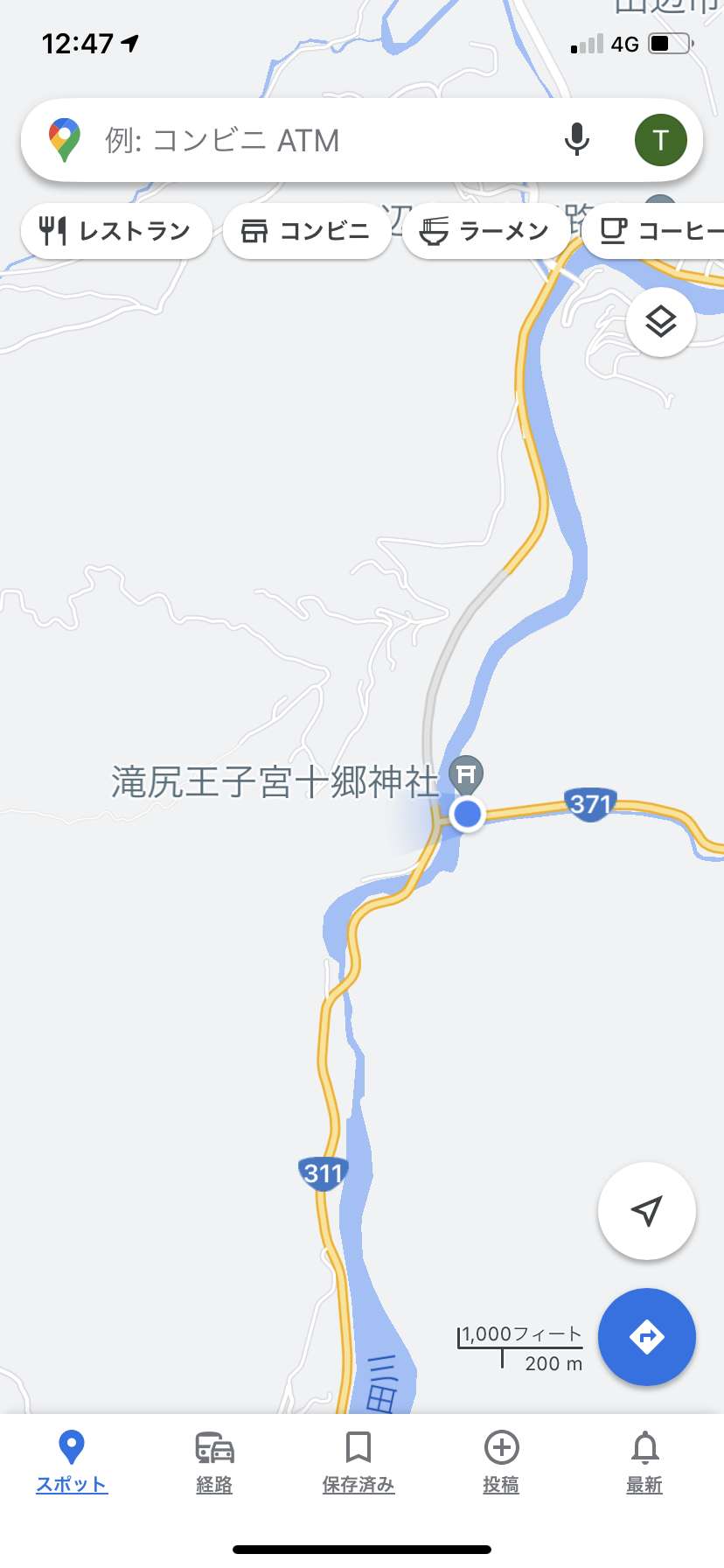Switch to the 最新 tab
Viewport: 724px width, 1568px height.
[x=644, y=1461]
